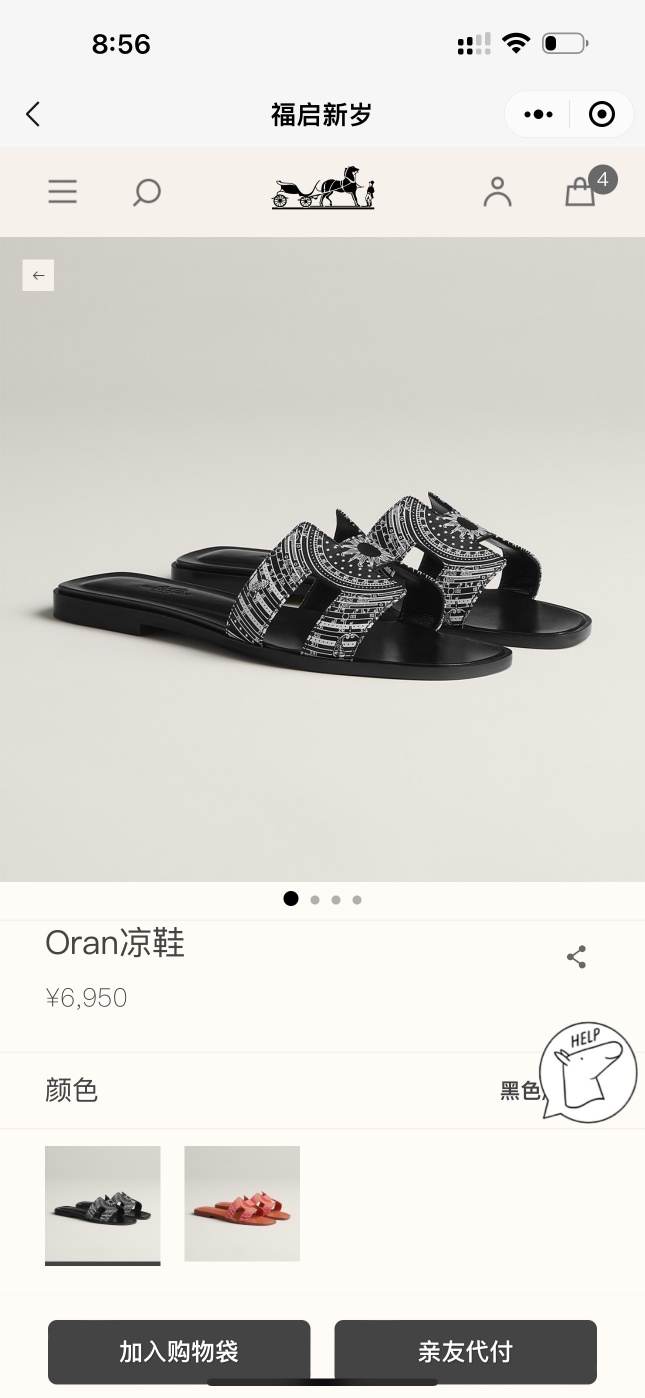645x1398 pixels.
Task: Share the Oran凉鞋 product
Action: tap(576, 957)
